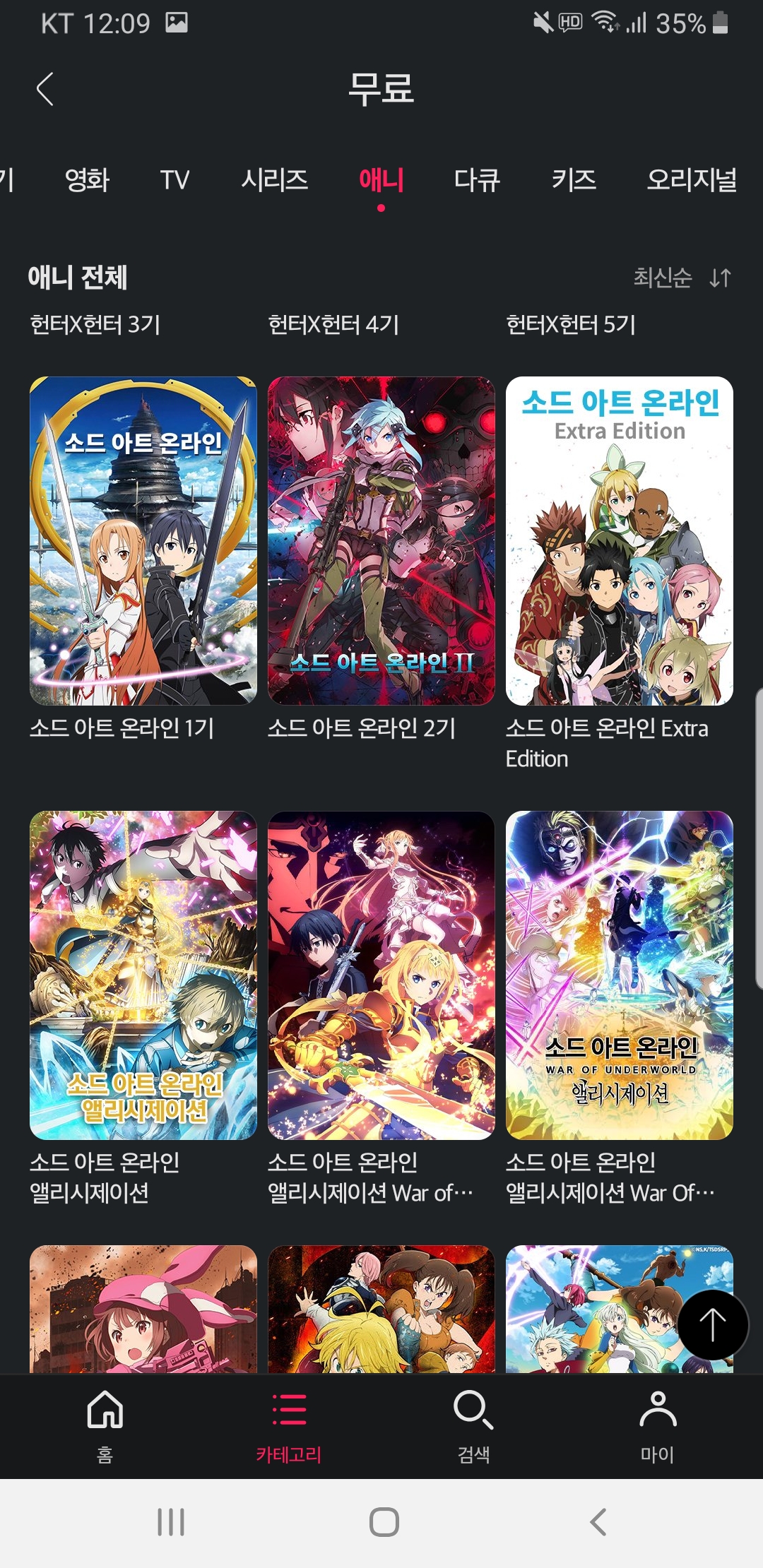Image resolution: width=763 pixels, height=1568 pixels.
Task: Open 헌터X헌터 4기
Action: 333,324
